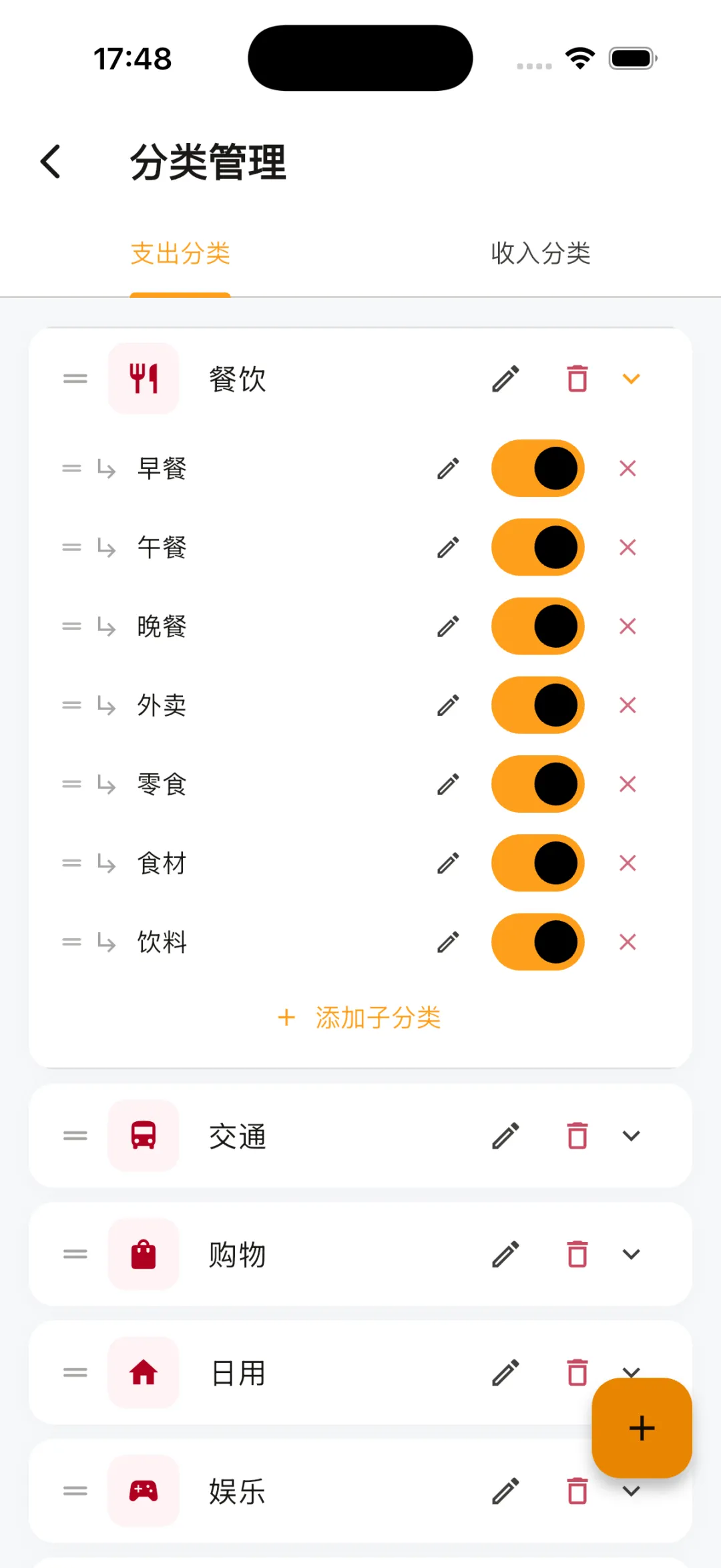
Task: Delete the 餐饮 category
Action: 577,379
